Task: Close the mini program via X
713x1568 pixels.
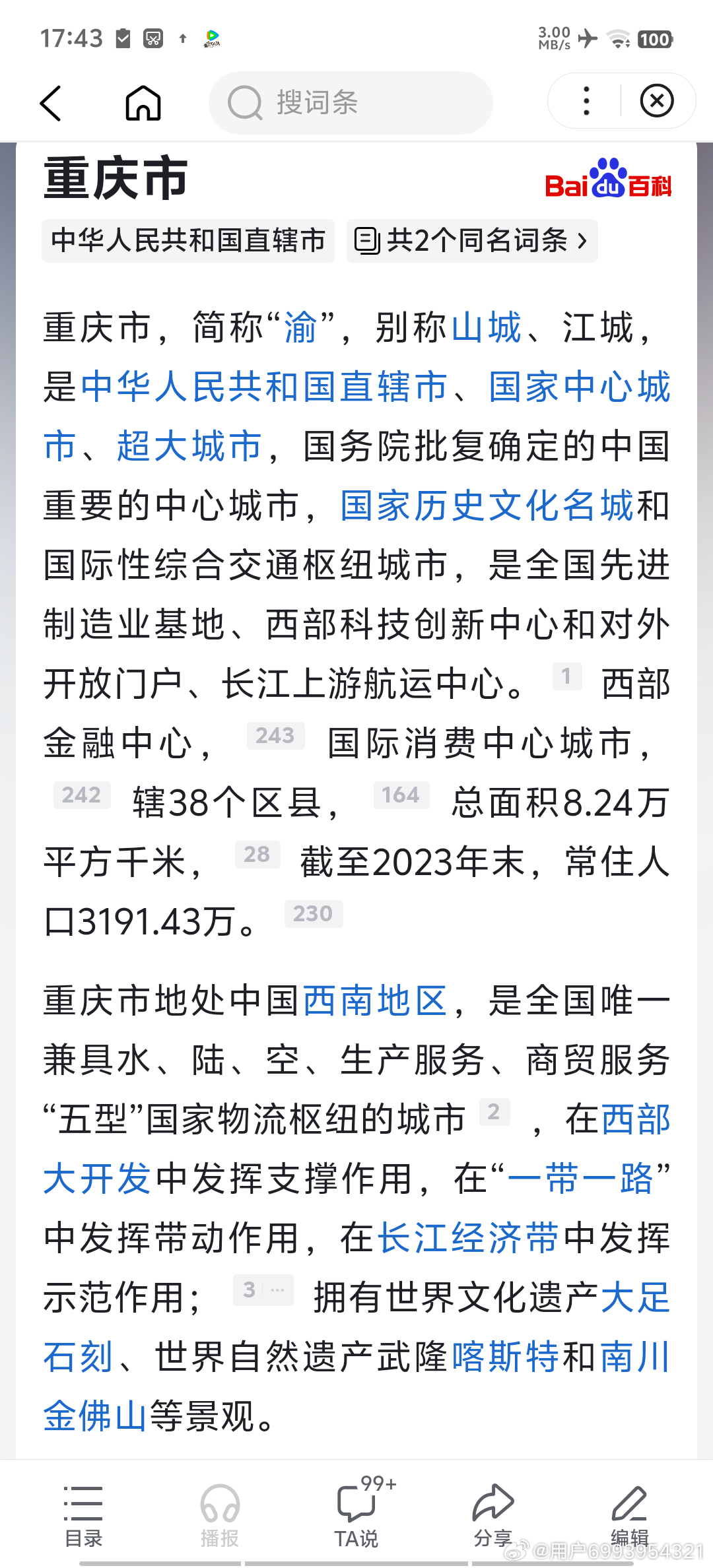Action: click(x=657, y=101)
